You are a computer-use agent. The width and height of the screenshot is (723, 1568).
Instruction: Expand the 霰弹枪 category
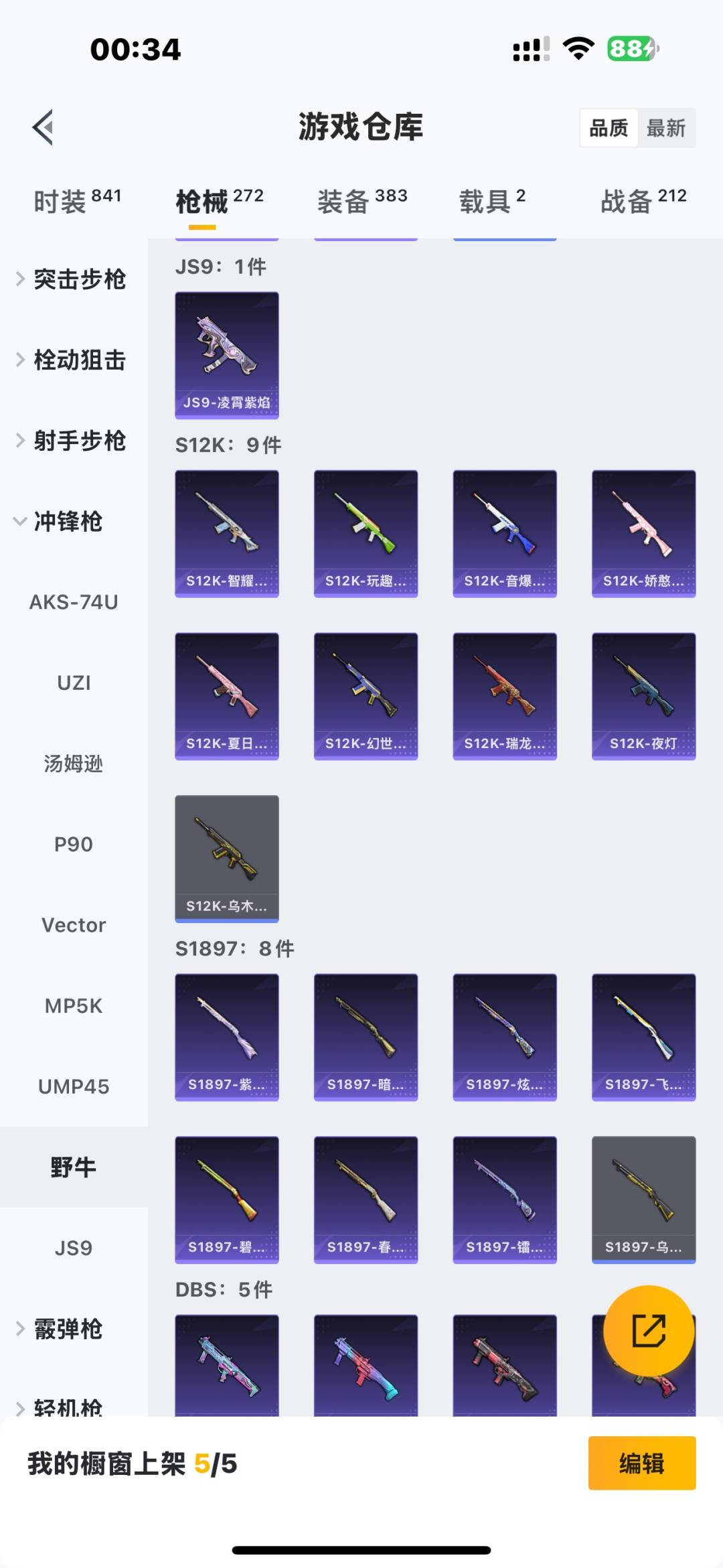tap(67, 1329)
